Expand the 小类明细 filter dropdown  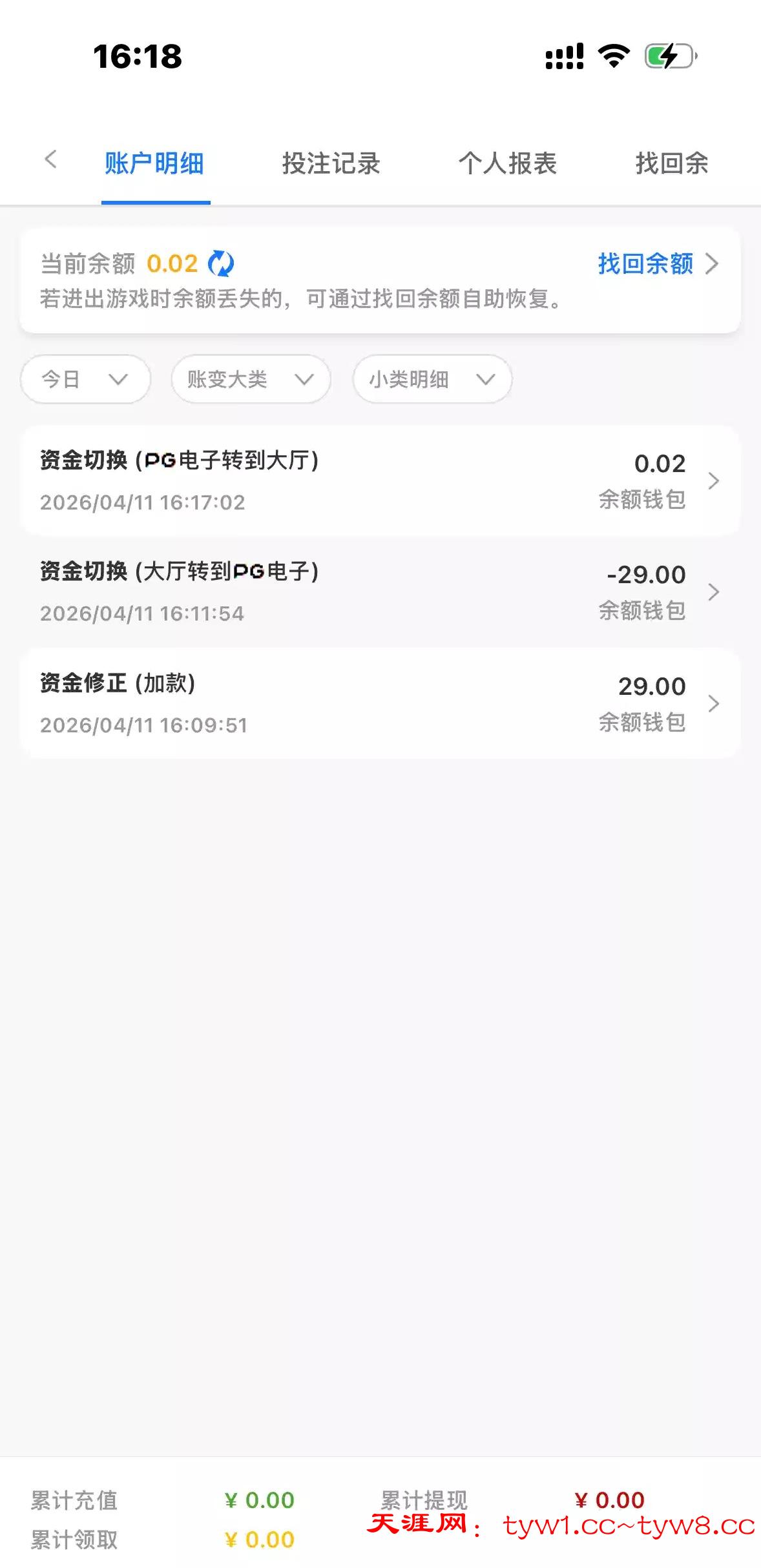[x=432, y=379]
